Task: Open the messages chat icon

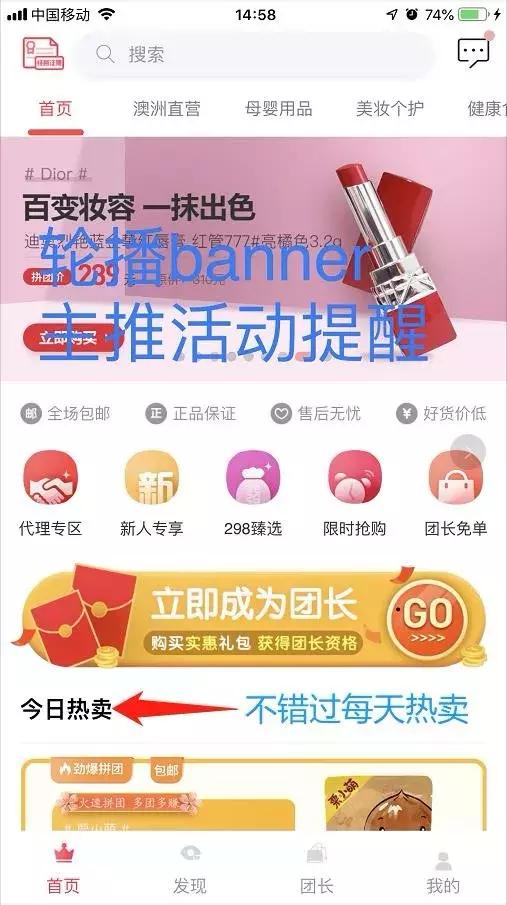Action: (x=474, y=52)
